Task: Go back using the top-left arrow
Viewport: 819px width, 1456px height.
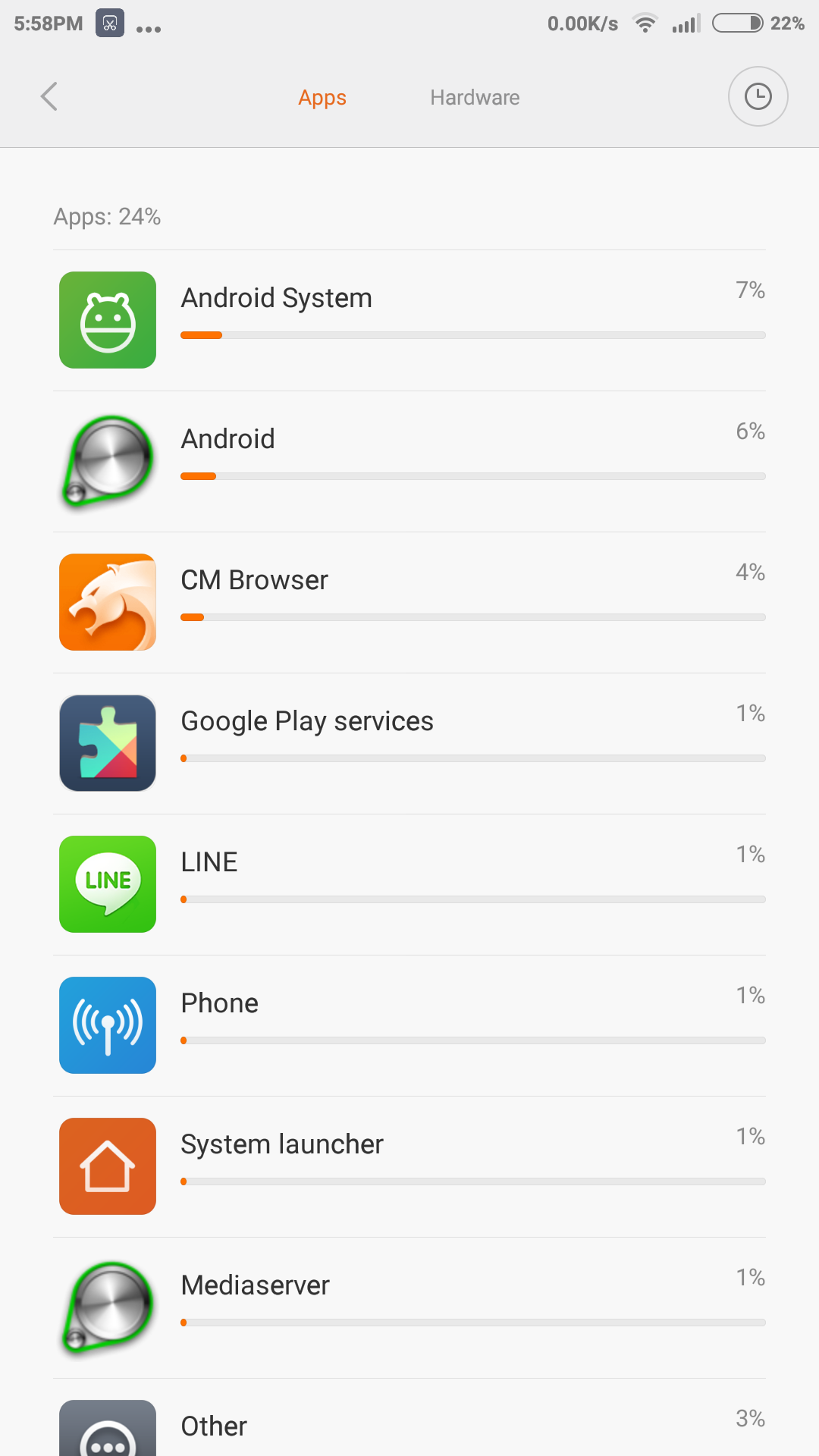Action: pos(49,97)
